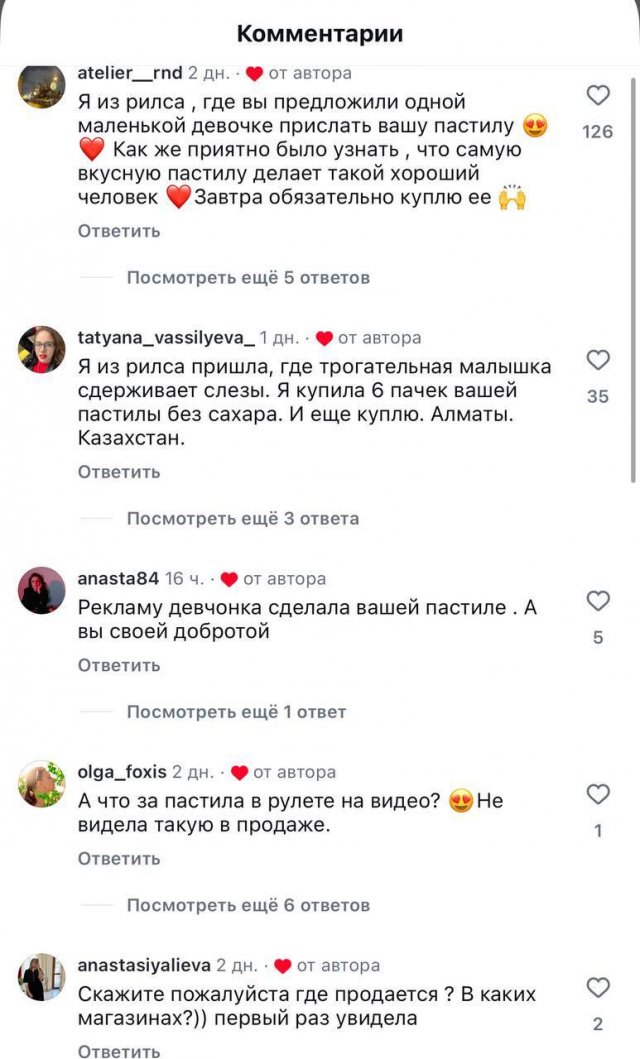Open tatyana_vassilyeva_'s profile avatar
This screenshot has width=640, height=1059.
(42, 349)
